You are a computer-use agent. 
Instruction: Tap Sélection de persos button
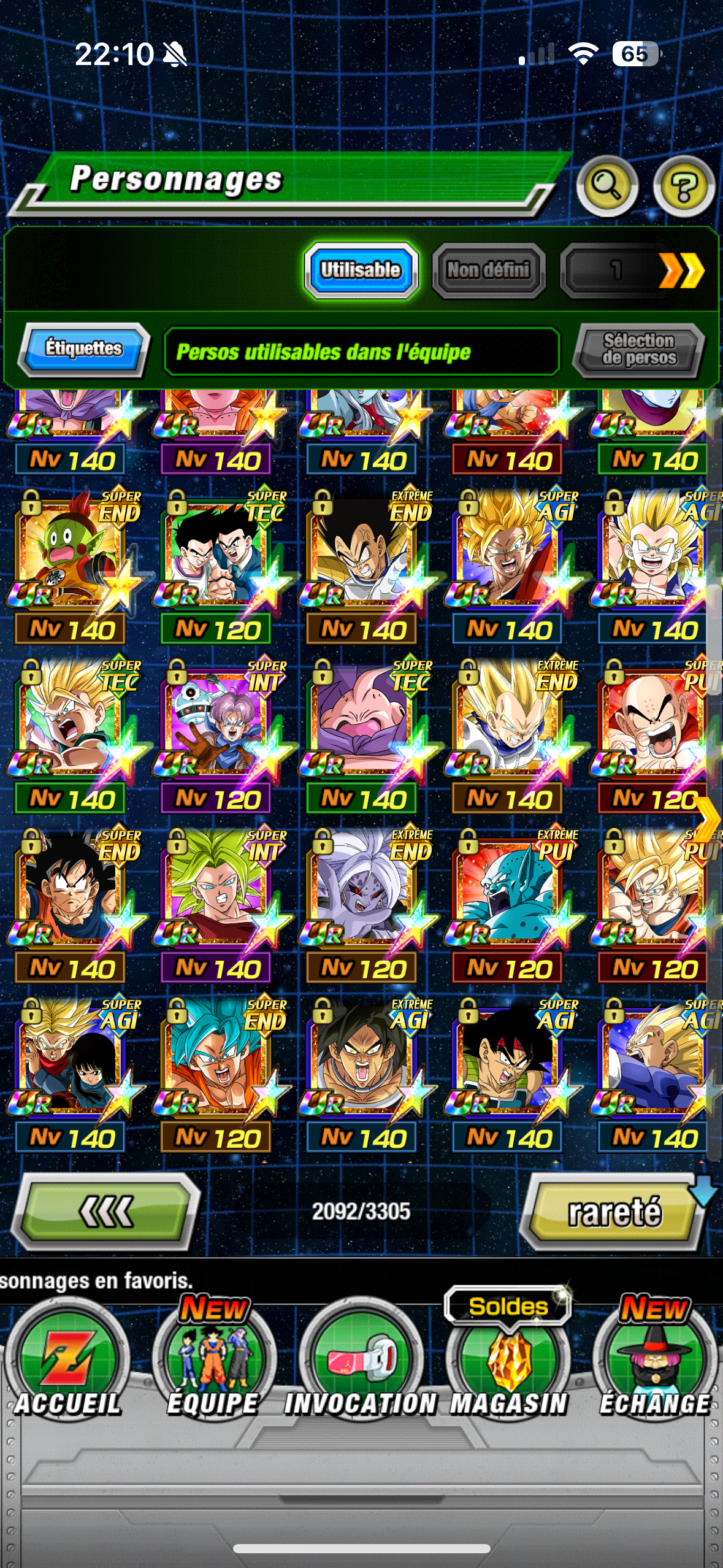point(639,350)
